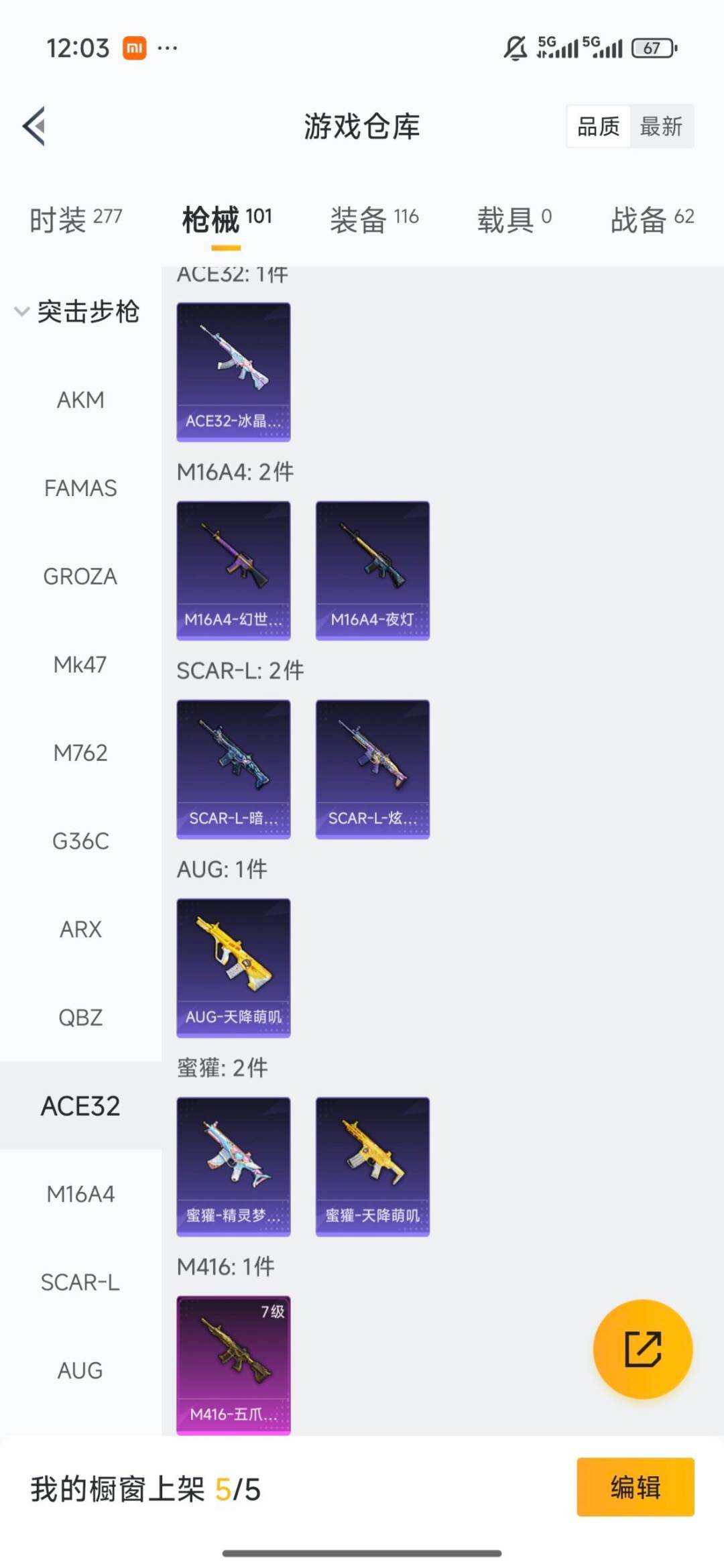
Task: Select M762 in the weapon list
Action: (80, 752)
